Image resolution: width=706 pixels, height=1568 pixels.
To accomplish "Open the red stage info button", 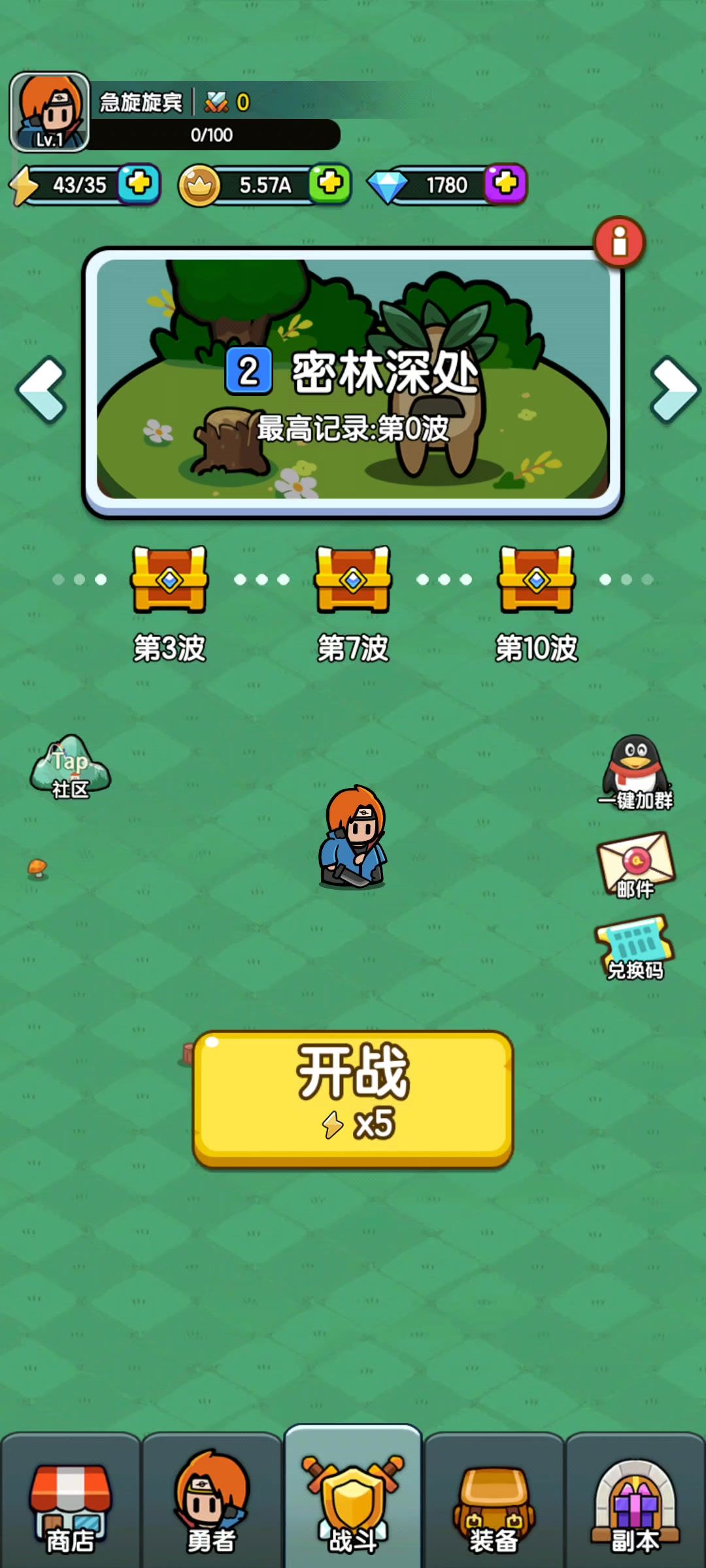I will click(x=619, y=242).
